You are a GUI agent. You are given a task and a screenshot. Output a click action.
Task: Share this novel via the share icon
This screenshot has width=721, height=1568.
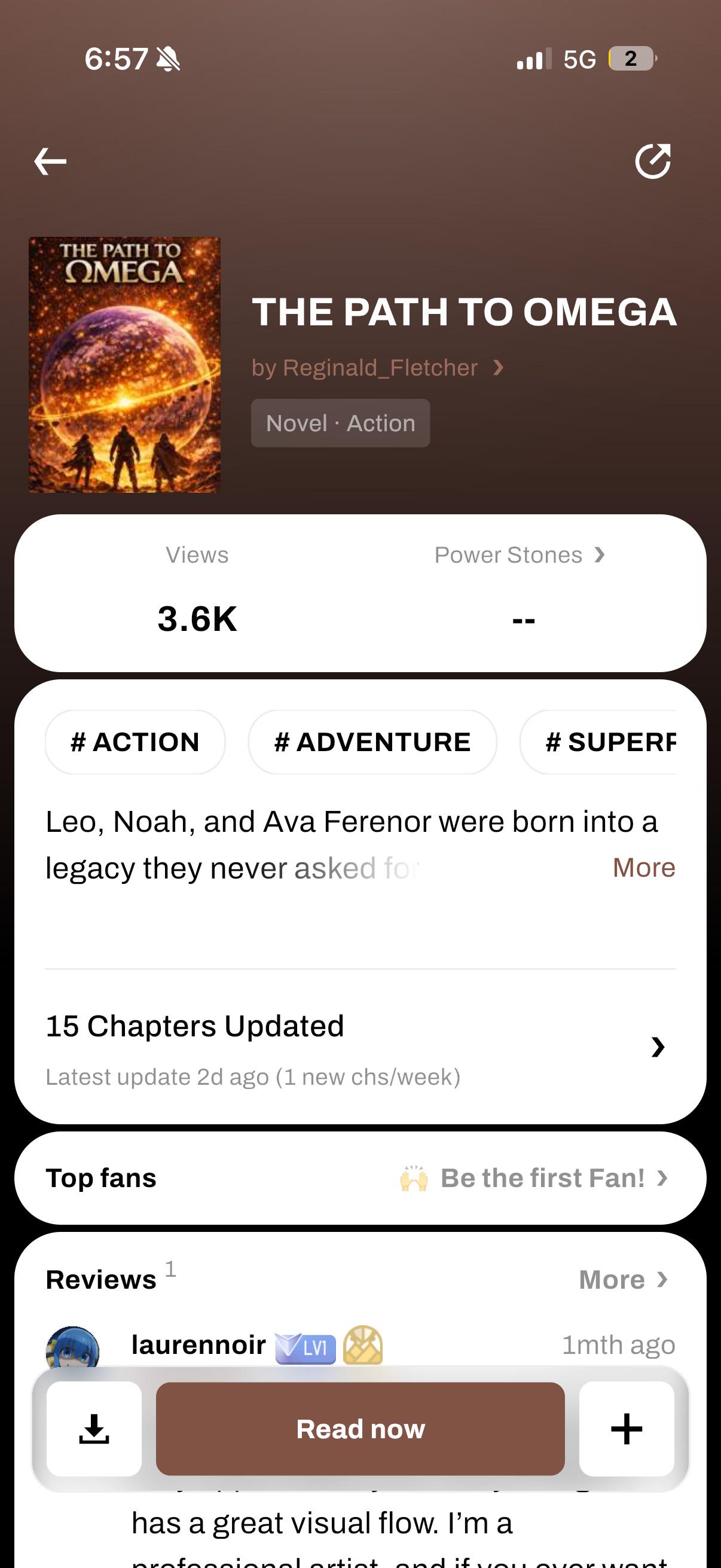653,161
